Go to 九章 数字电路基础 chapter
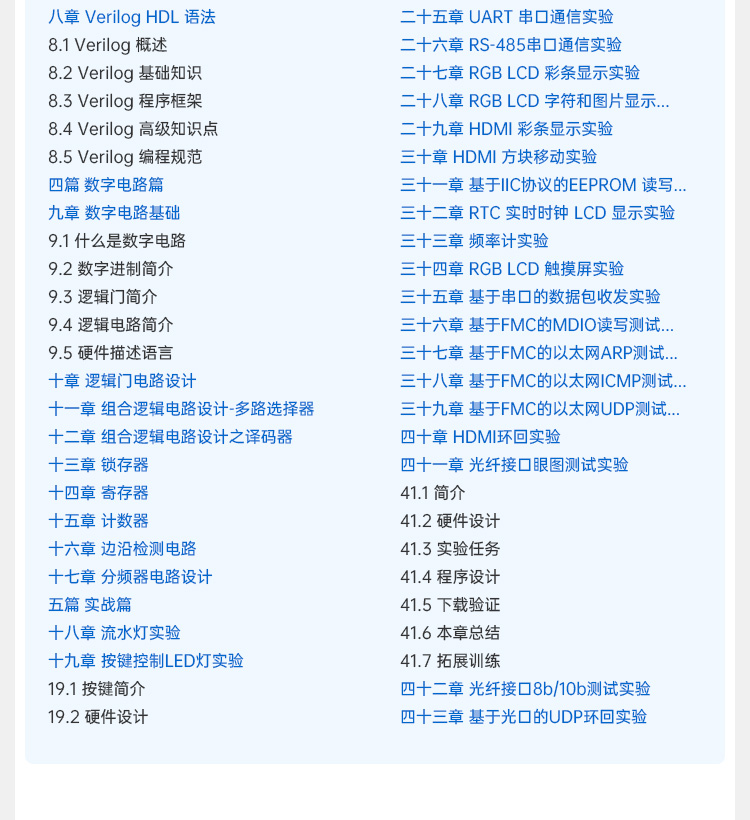This screenshot has height=820, width=750. click(114, 213)
